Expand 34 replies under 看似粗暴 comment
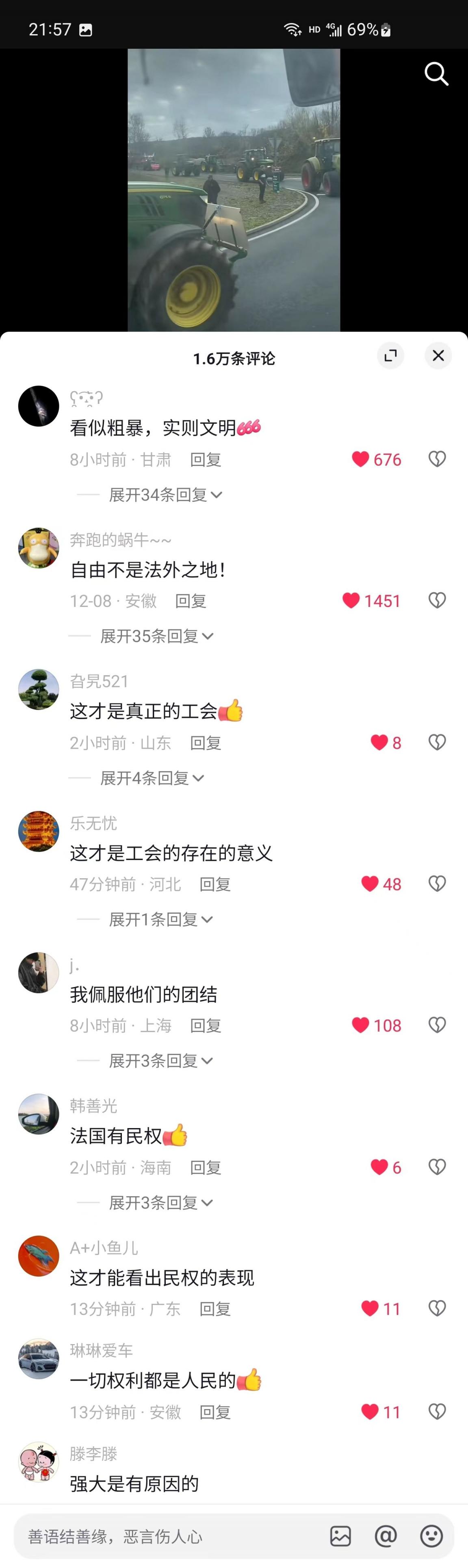The height and width of the screenshot is (1568, 468). point(164,495)
